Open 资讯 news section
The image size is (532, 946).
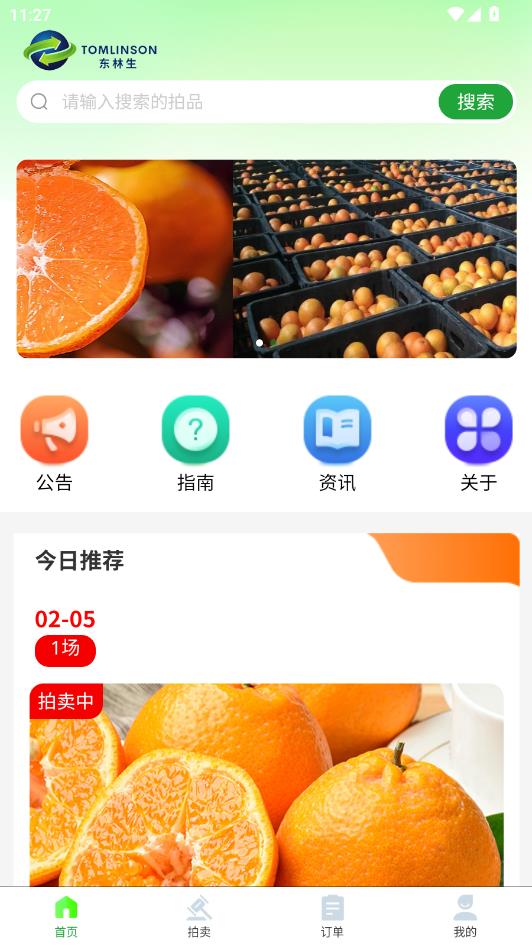point(337,444)
